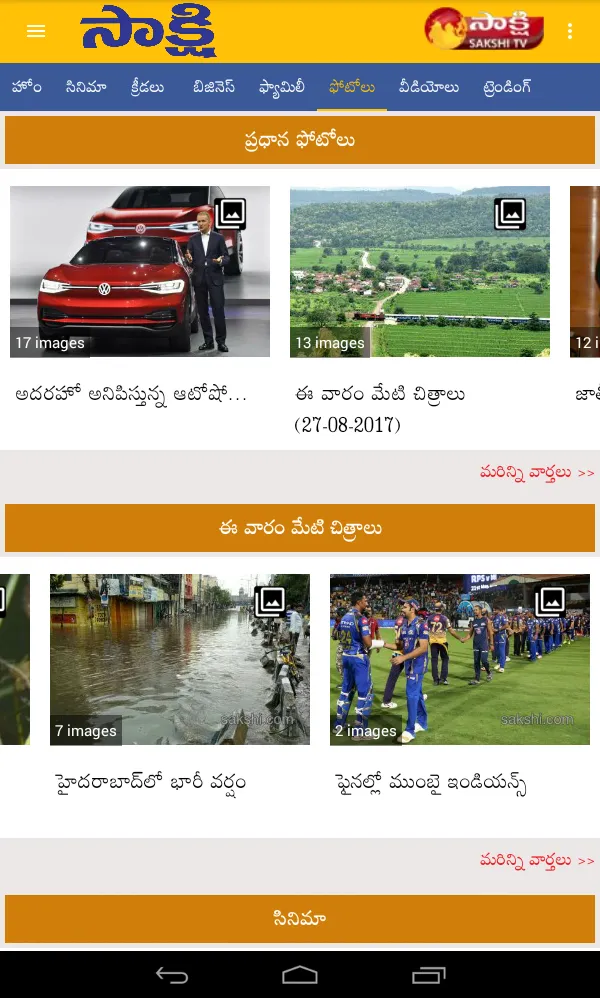Open the red car auto show gallery

pyautogui.click(x=140, y=271)
